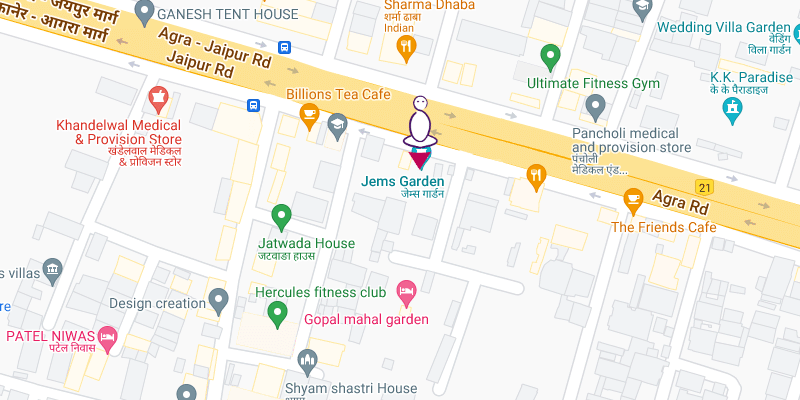Tap the Gopal mahal garden marker
The height and width of the screenshot is (400, 800).
[x=406, y=294]
